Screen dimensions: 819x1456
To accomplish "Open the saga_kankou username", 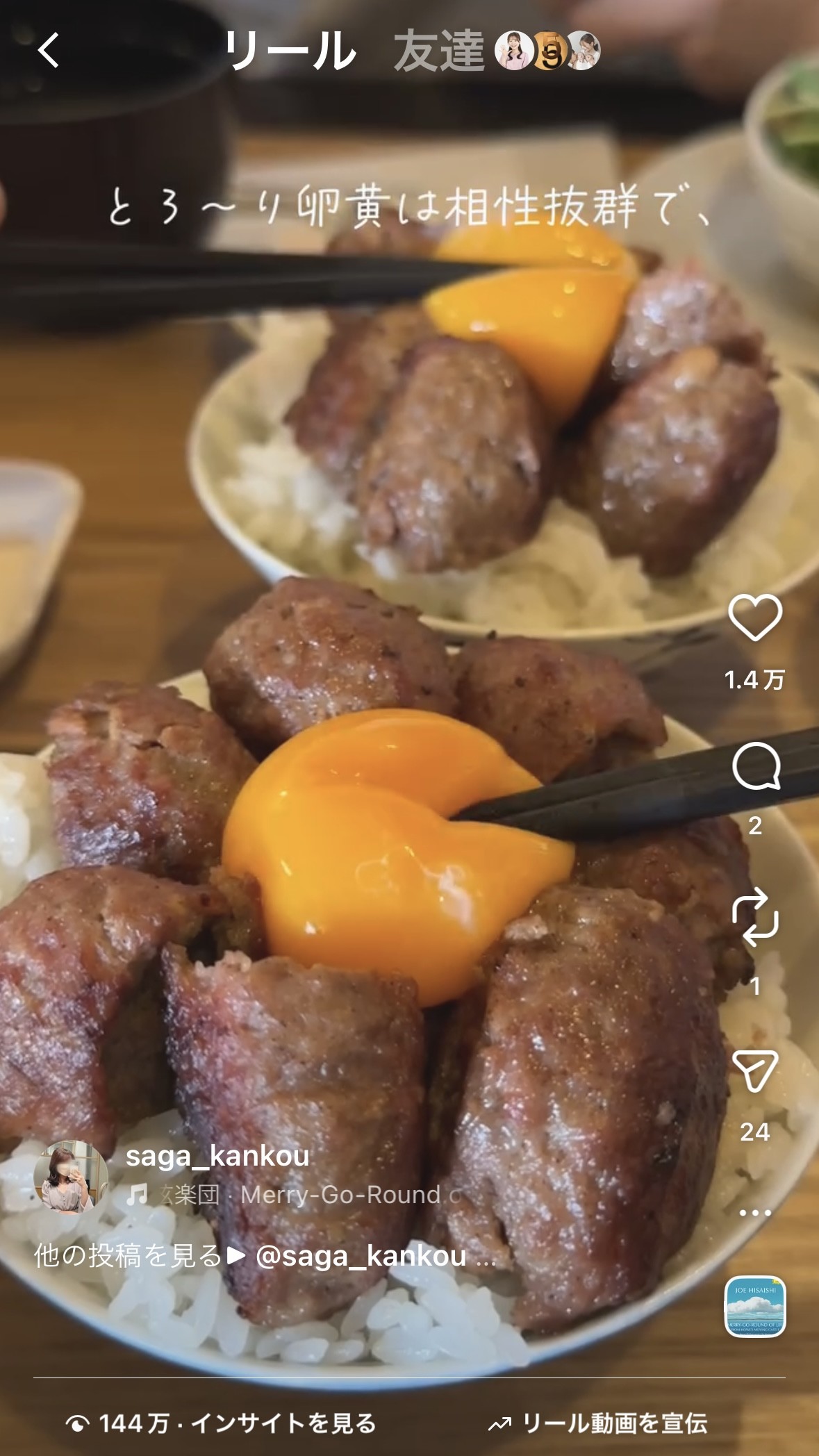I will click(x=217, y=1156).
